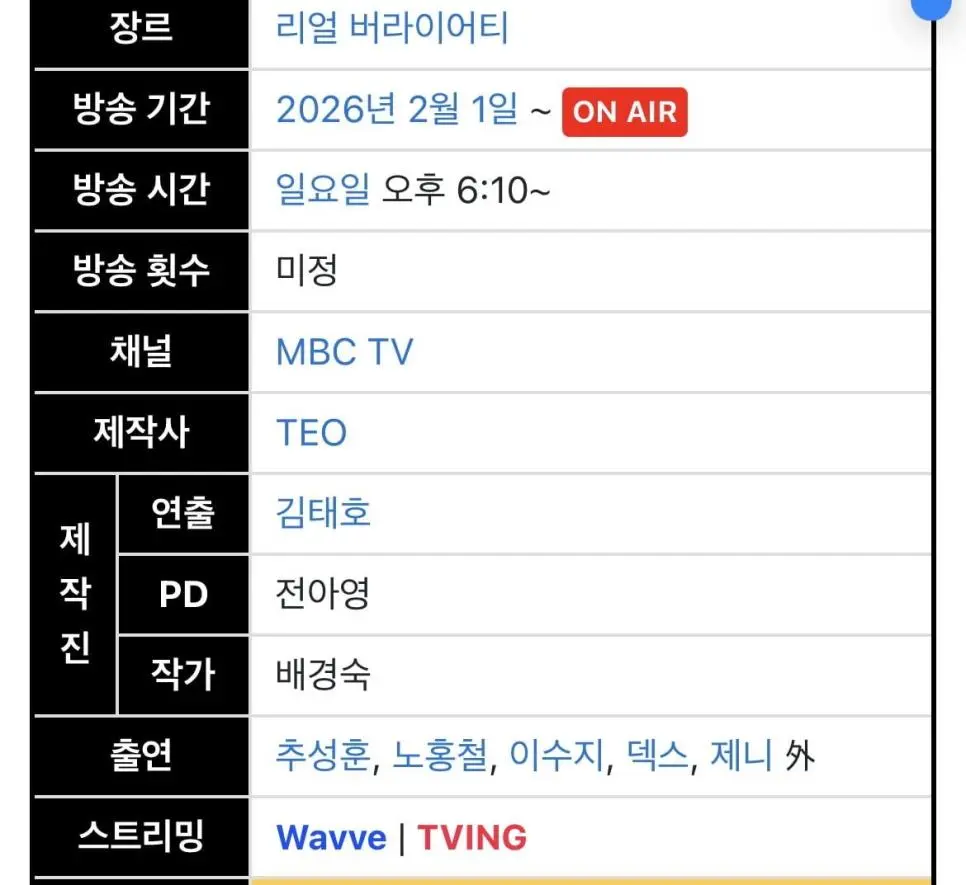Viewport: 966px width, 885px height.
Task: Open the TEO production company link
Action: click(x=311, y=433)
